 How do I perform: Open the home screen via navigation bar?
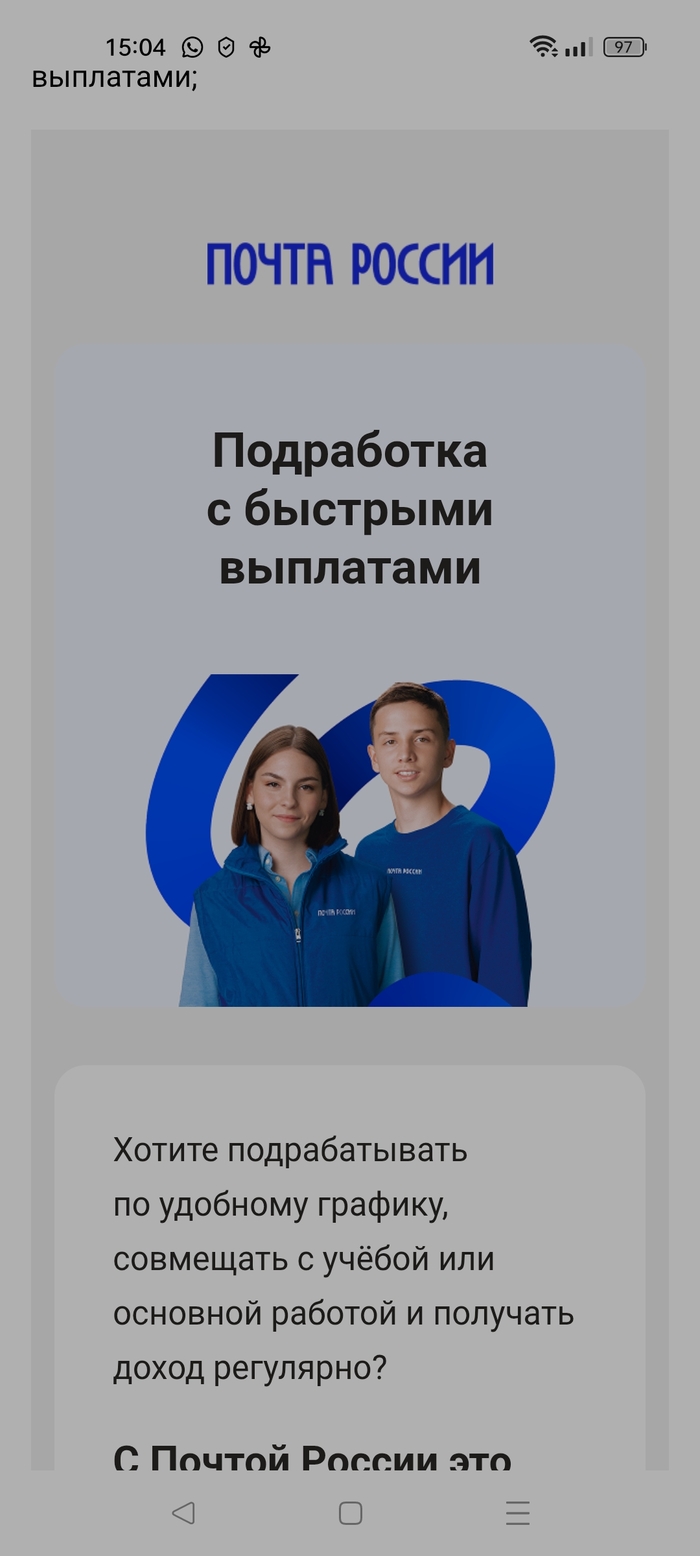click(350, 1513)
